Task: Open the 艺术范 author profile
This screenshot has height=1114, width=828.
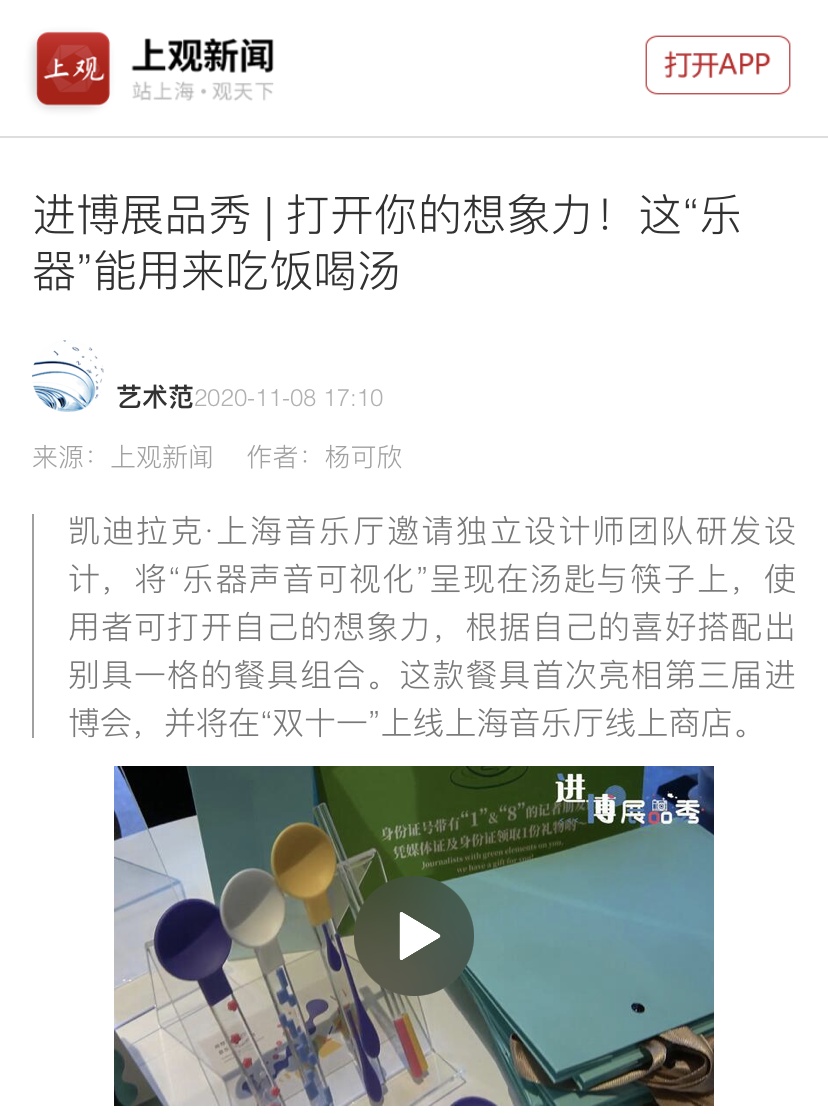Action: [x=155, y=397]
